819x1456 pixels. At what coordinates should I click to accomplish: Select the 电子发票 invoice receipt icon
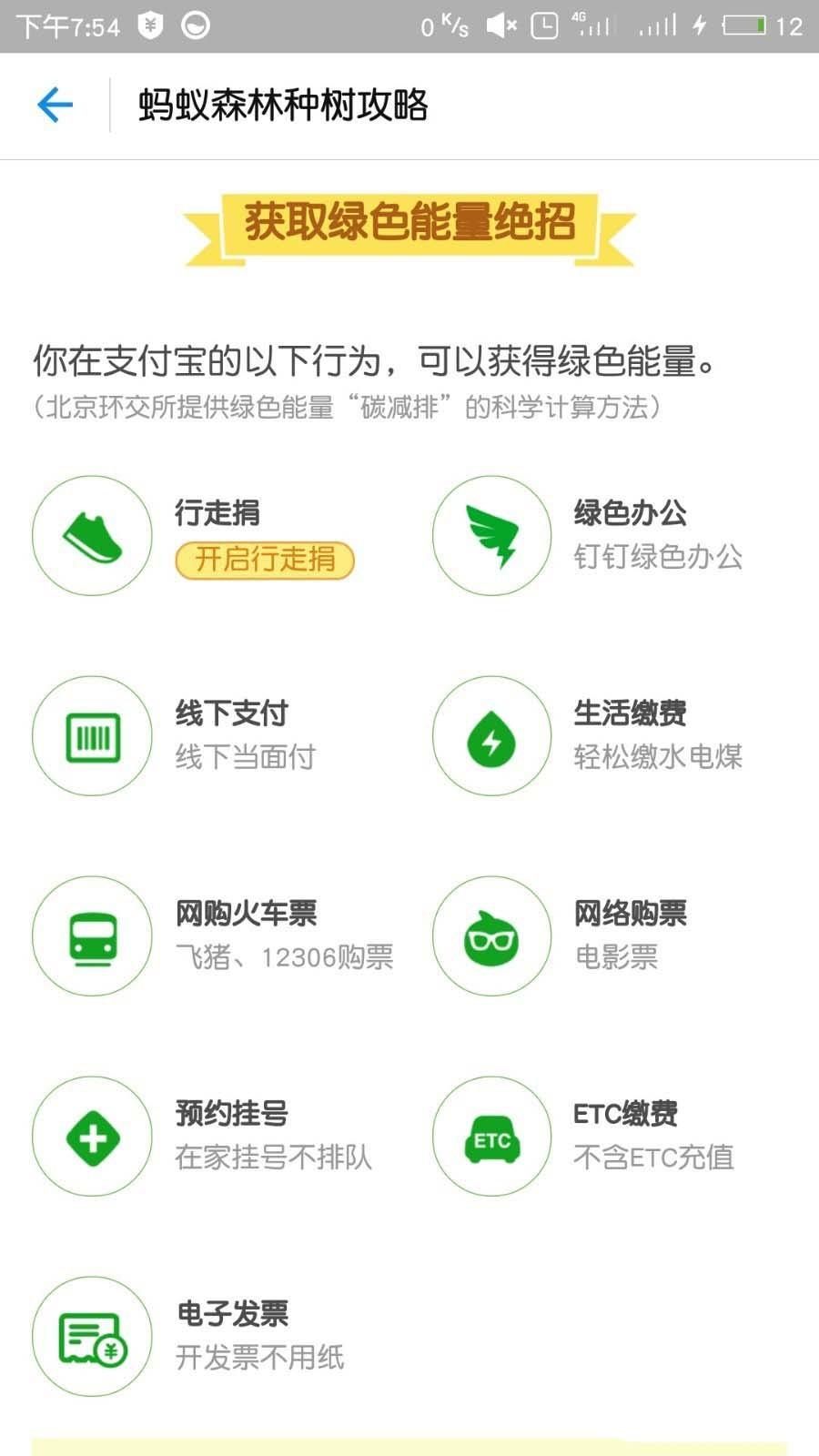click(x=91, y=1336)
